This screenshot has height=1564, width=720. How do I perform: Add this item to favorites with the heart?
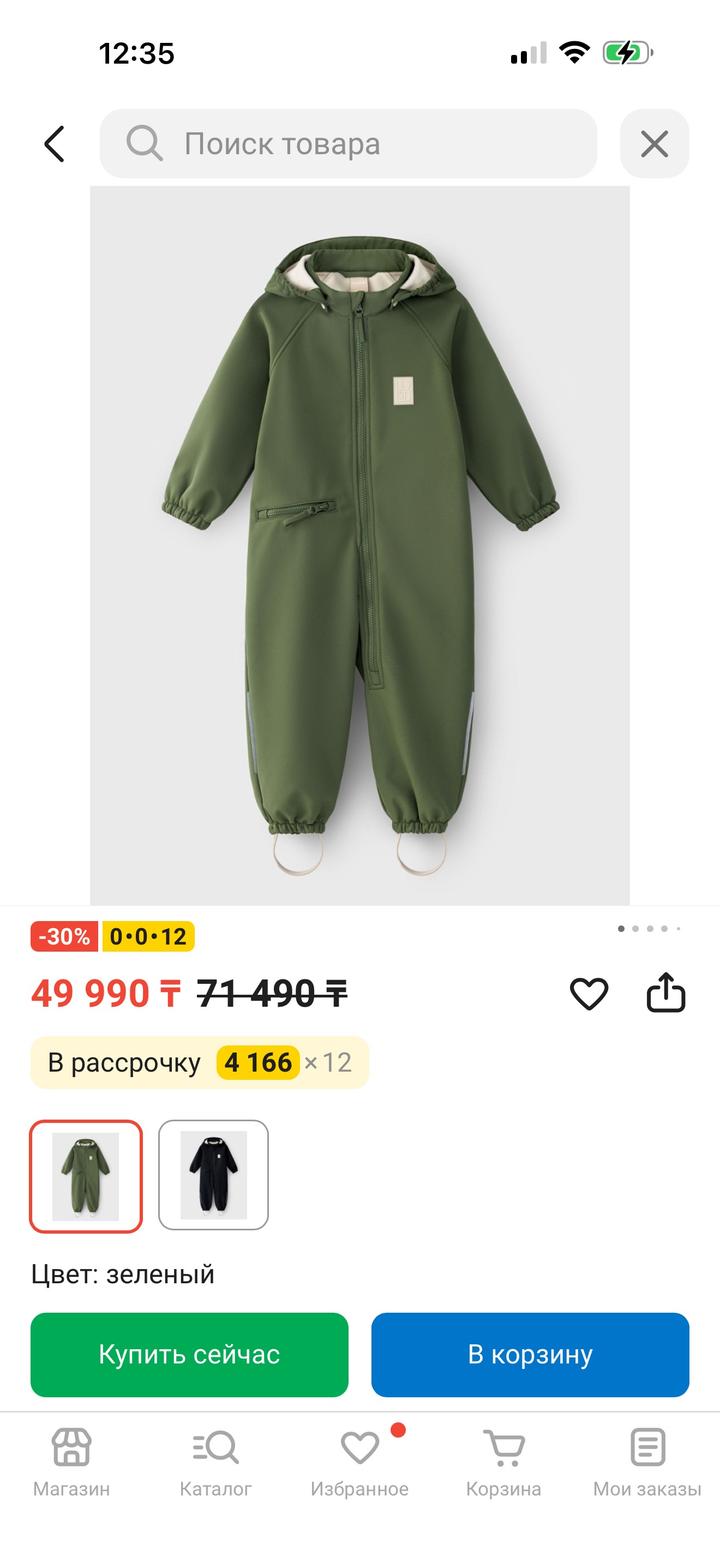[x=589, y=994]
